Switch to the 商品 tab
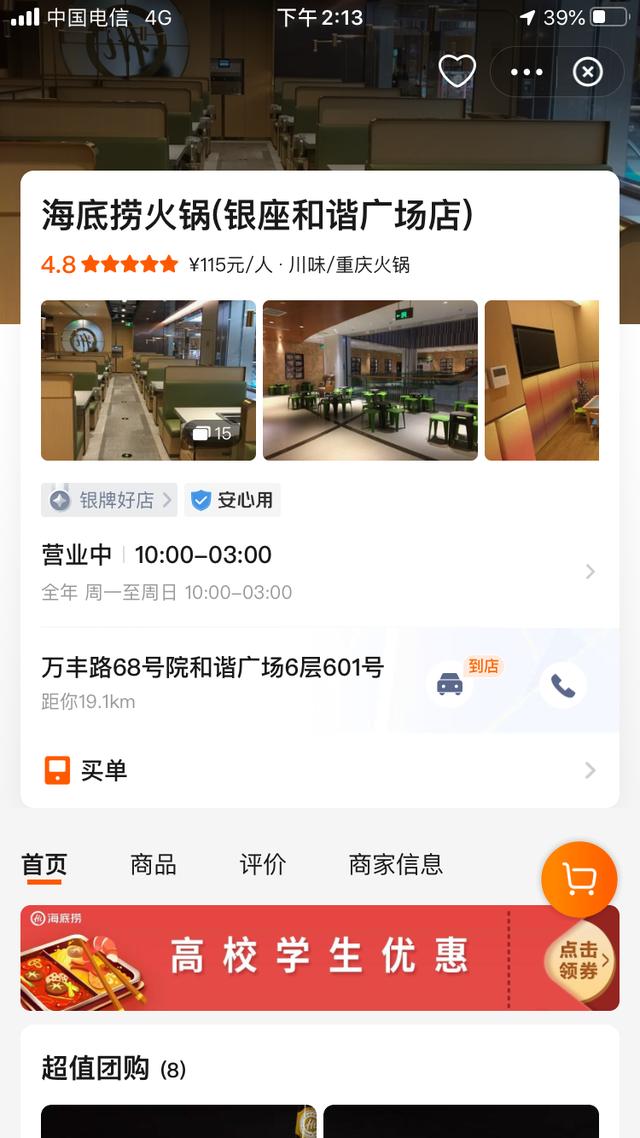The width and height of the screenshot is (640, 1138). (x=153, y=864)
